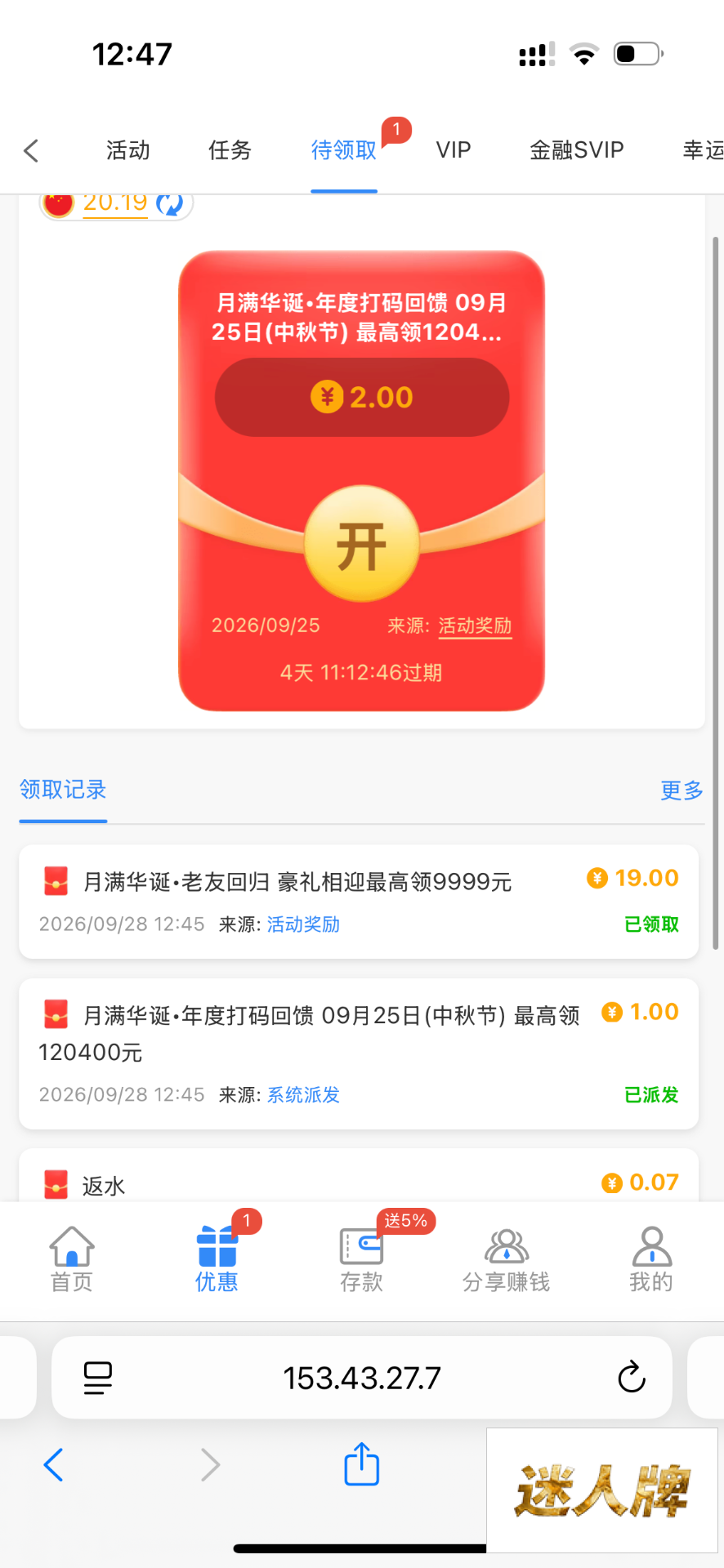Tap the browser share button
The image size is (724, 1568).
click(x=361, y=1464)
